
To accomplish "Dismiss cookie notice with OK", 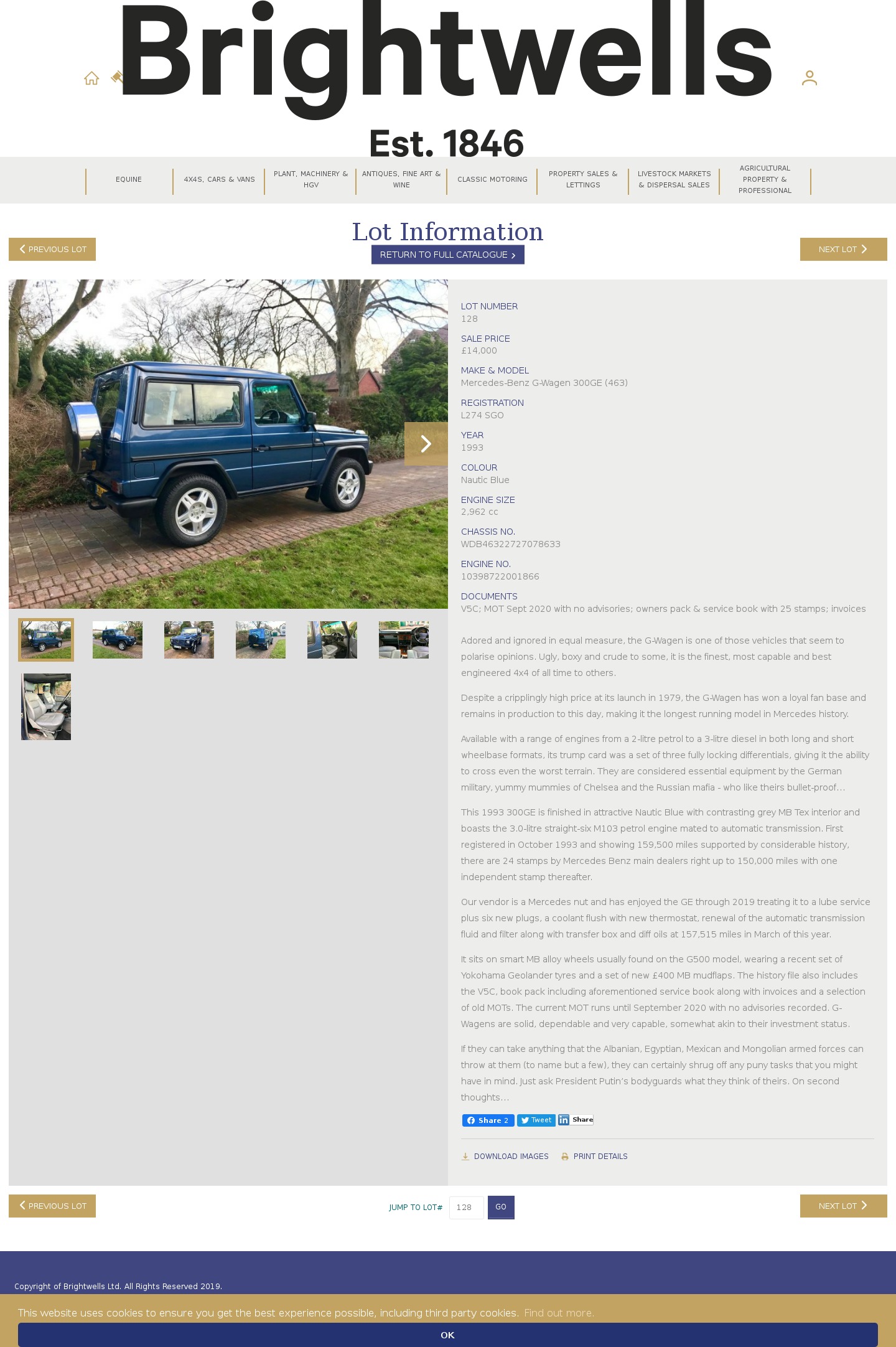I will point(447,1335).
